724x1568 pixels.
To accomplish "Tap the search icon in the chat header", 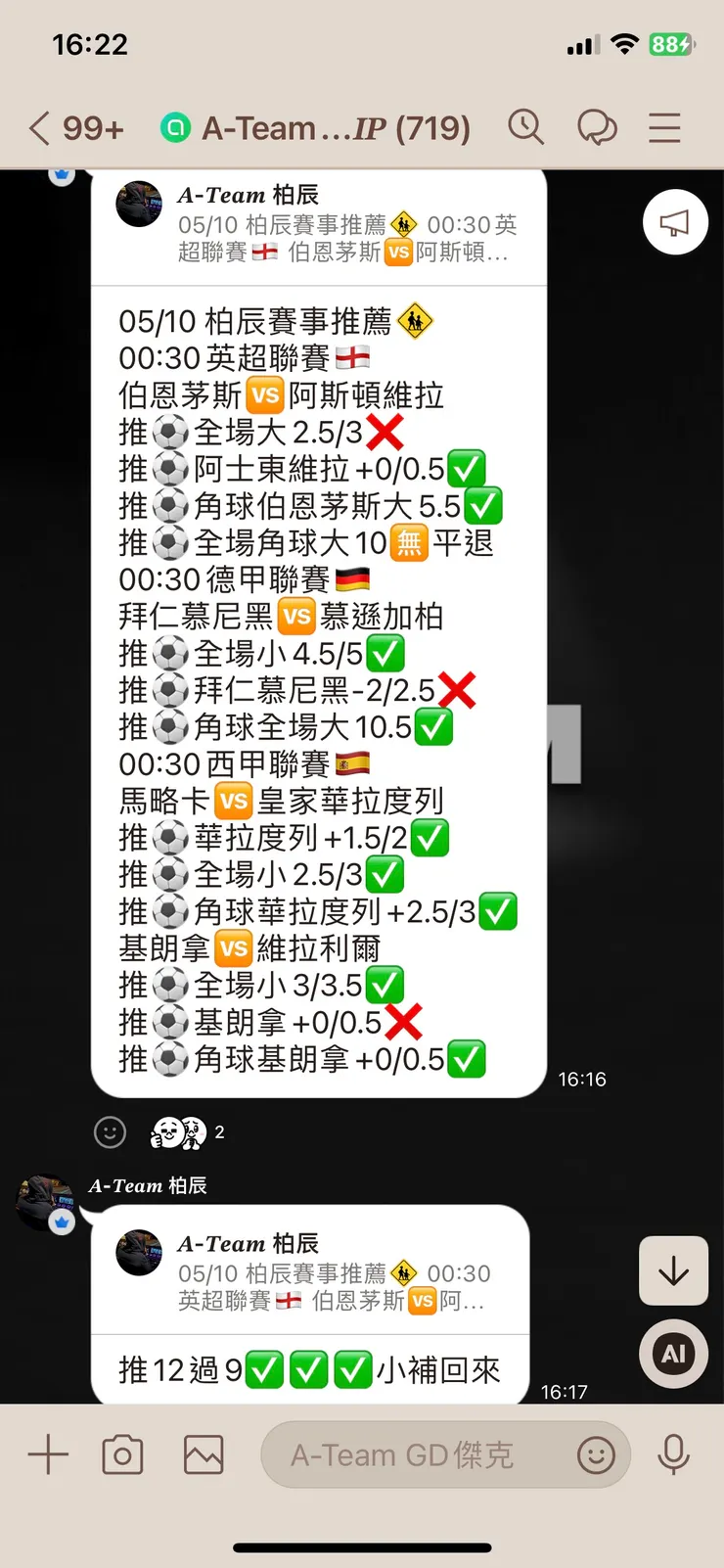I will (x=526, y=127).
